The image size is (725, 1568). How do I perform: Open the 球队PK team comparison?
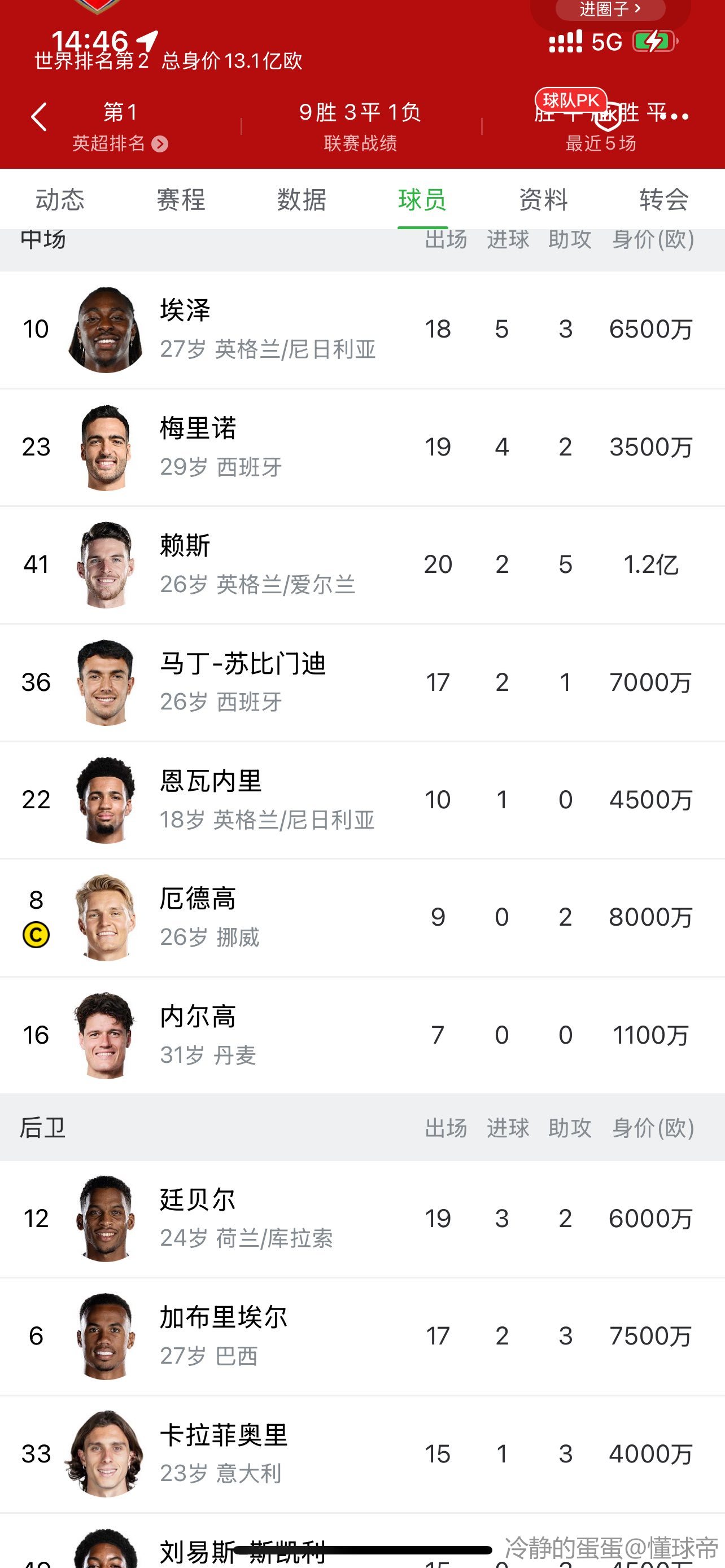[x=570, y=100]
